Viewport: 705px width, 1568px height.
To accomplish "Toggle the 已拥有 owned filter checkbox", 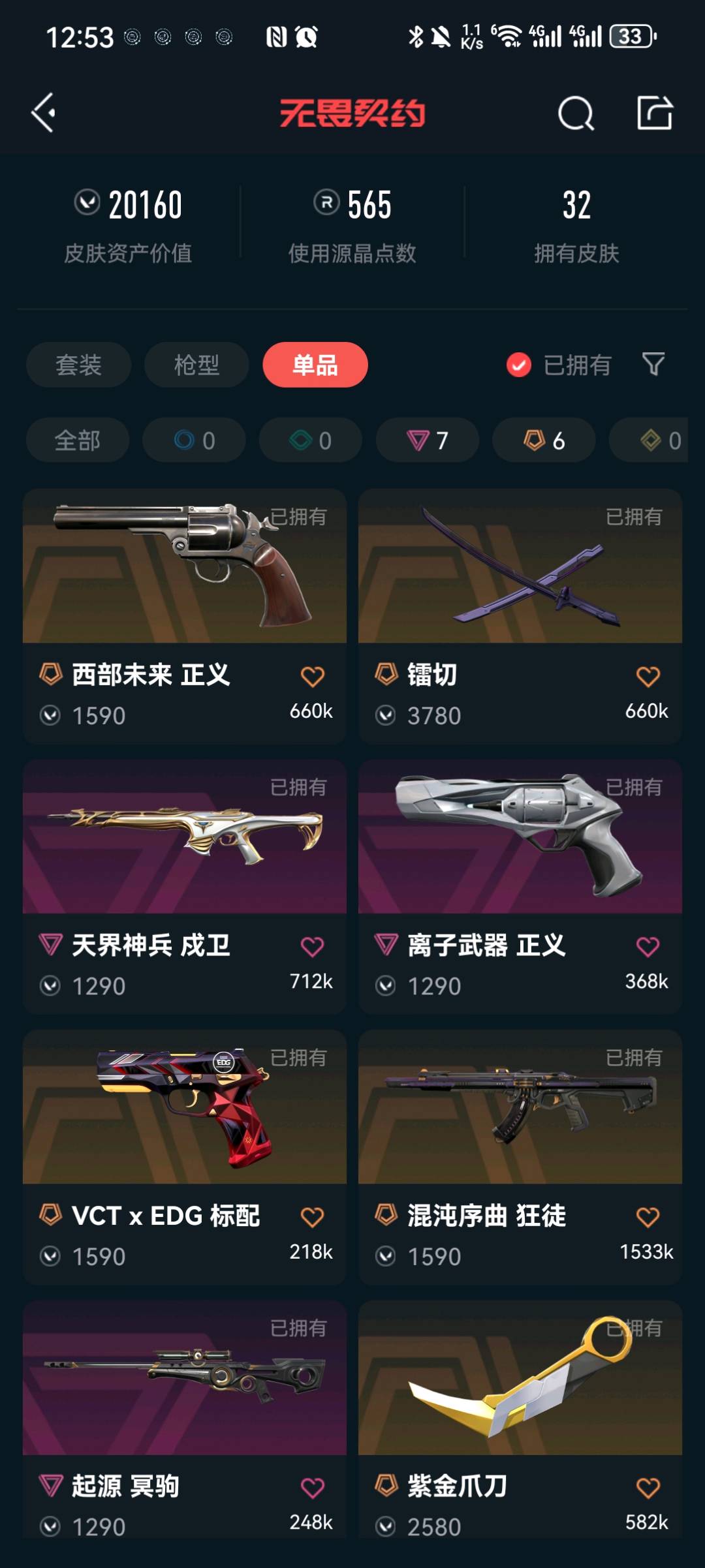I will (x=519, y=365).
